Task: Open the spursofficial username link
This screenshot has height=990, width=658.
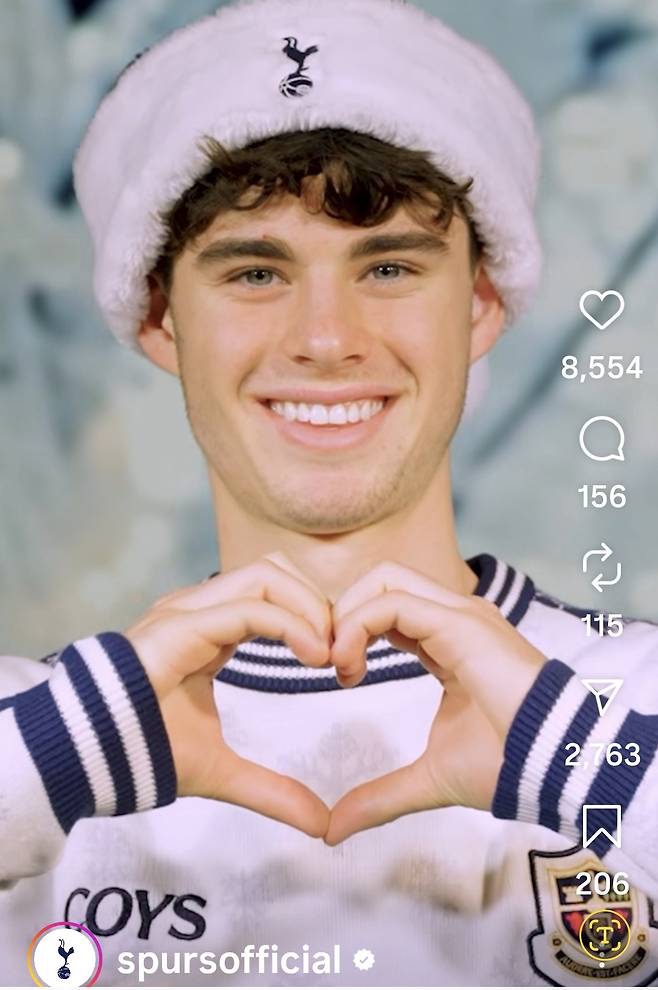Action: coord(228,961)
